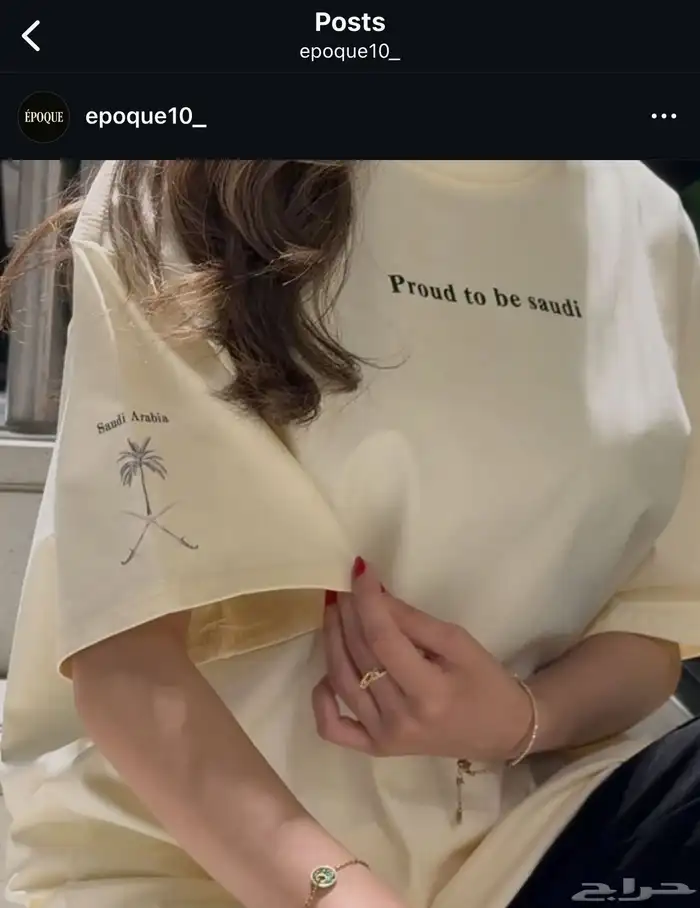Open the three-dot post options menu

(x=664, y=117)
